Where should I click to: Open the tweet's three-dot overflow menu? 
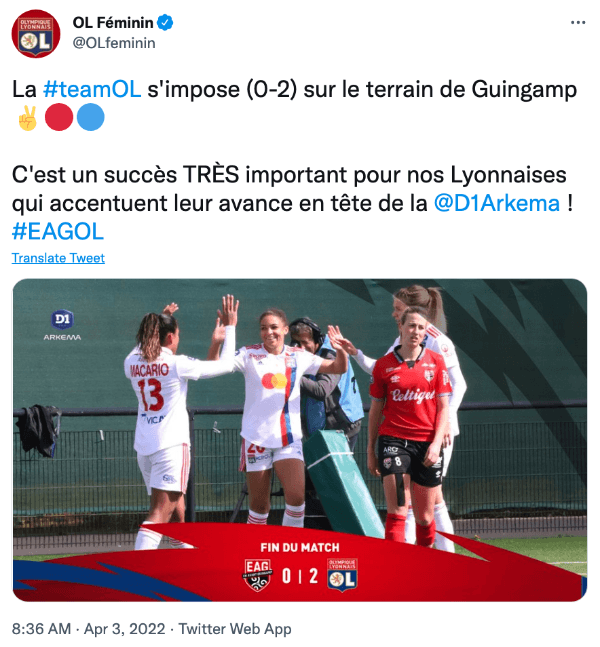tap(578, 22)
